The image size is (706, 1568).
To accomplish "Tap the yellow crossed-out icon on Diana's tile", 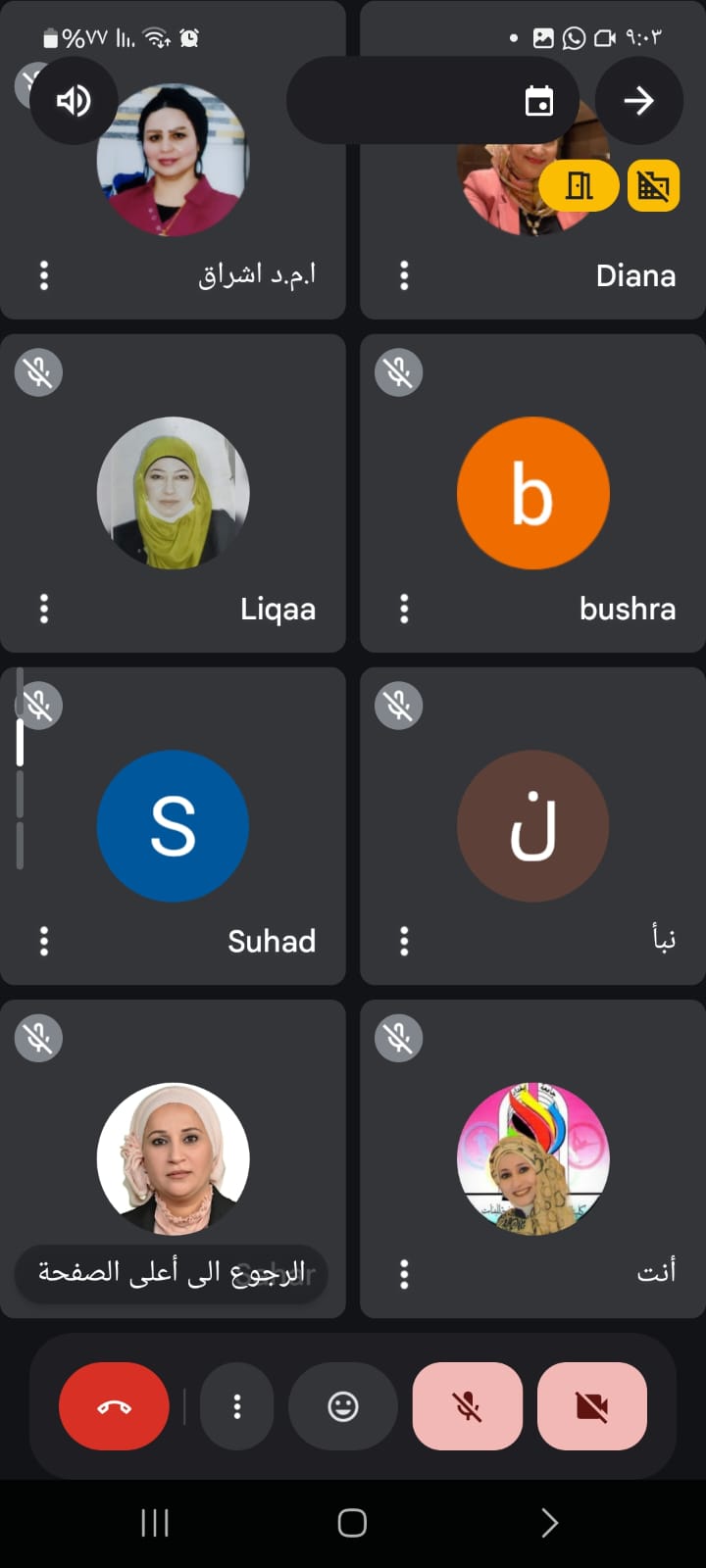I will (x=653, y=185).
